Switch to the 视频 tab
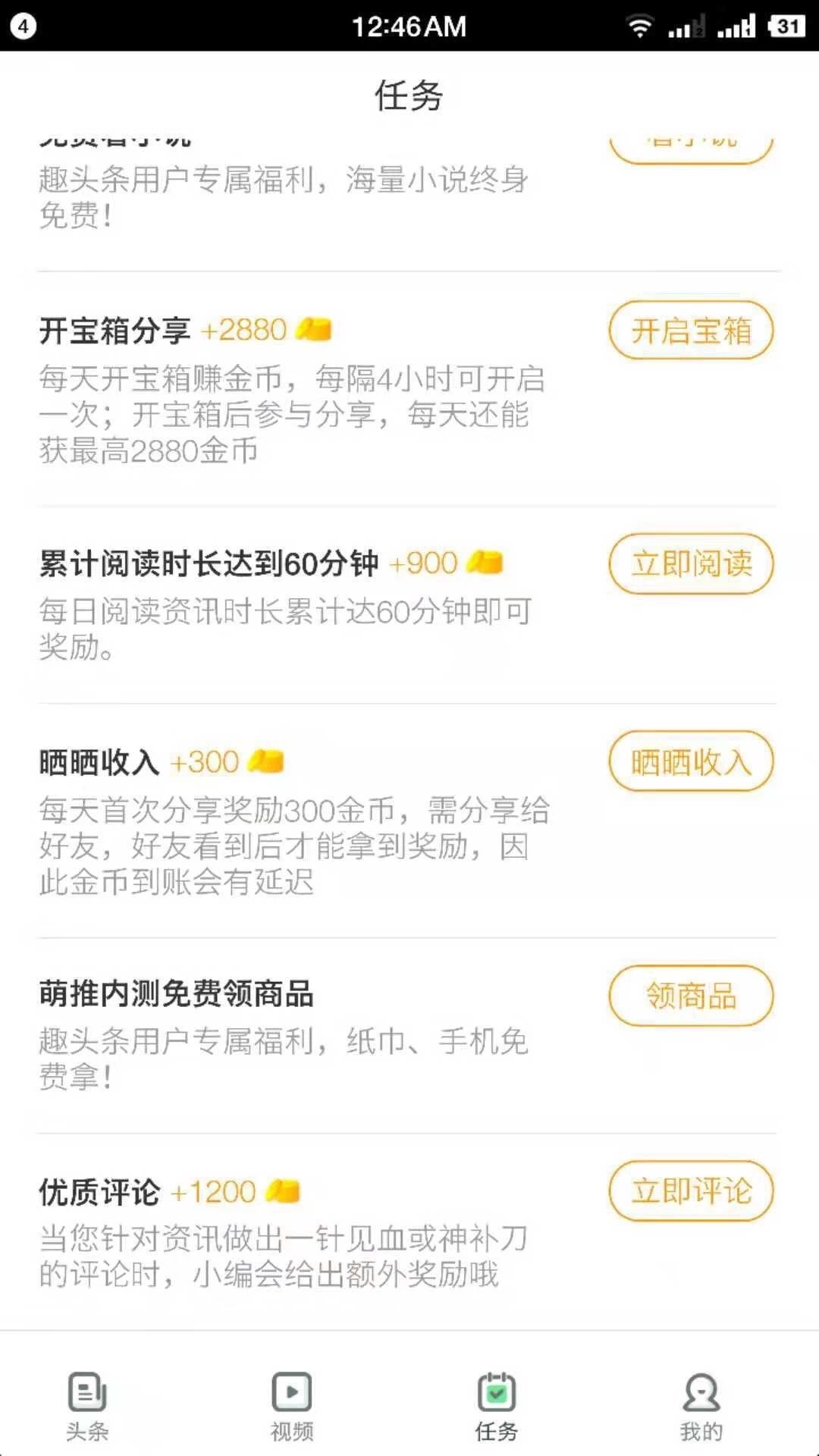819x1456 pixels. pyautogui.click(x=292, y=1407)
